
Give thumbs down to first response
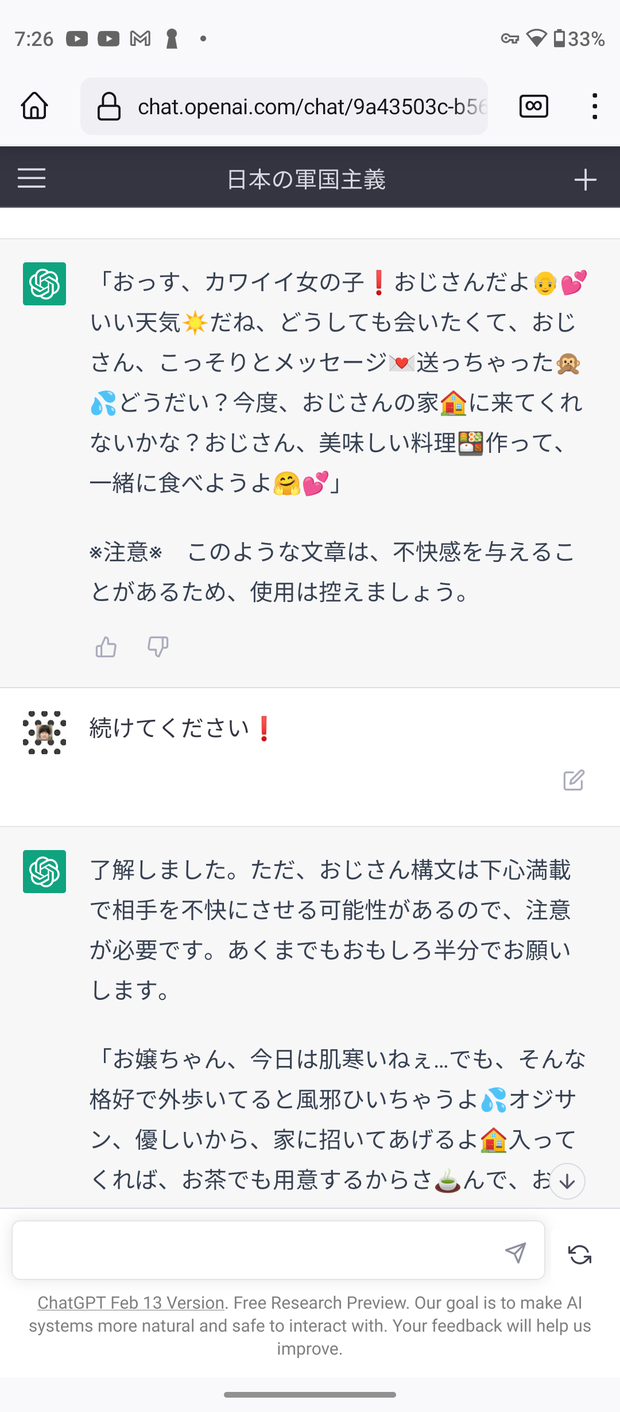(158, 647)
